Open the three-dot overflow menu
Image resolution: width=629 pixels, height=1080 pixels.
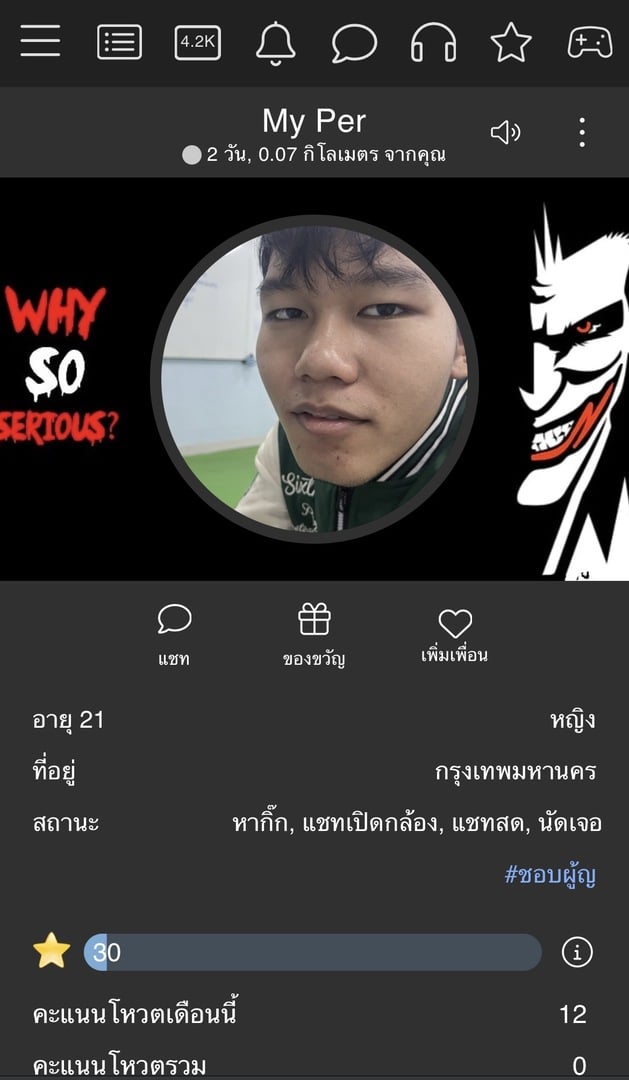coord(582,132)
